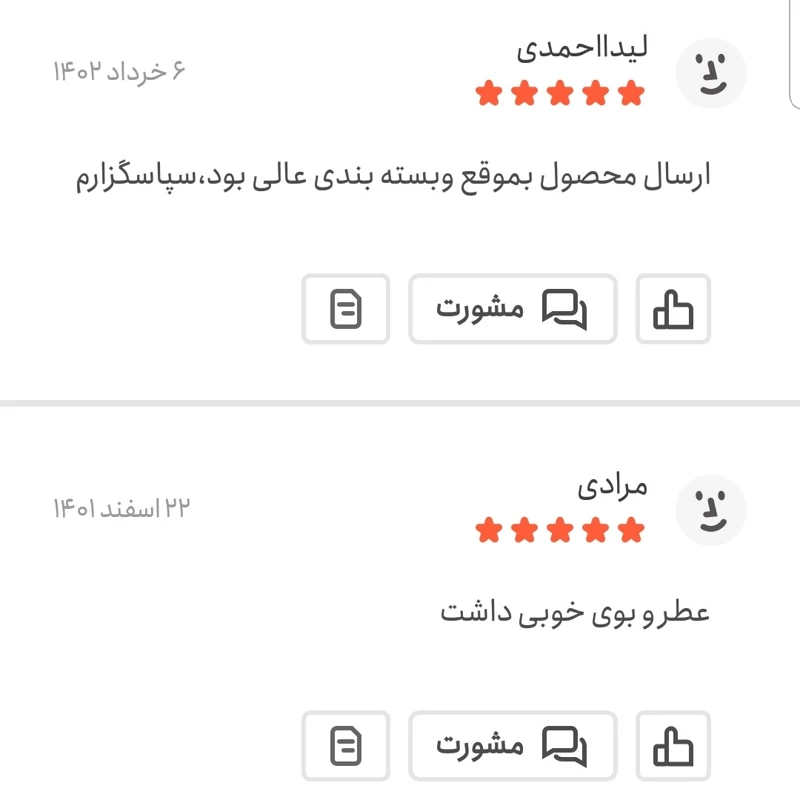Open the document icon under مرادی's review
Image resolution: width=800 pixels, height=800 pixels.
click(x=346, y=746)
